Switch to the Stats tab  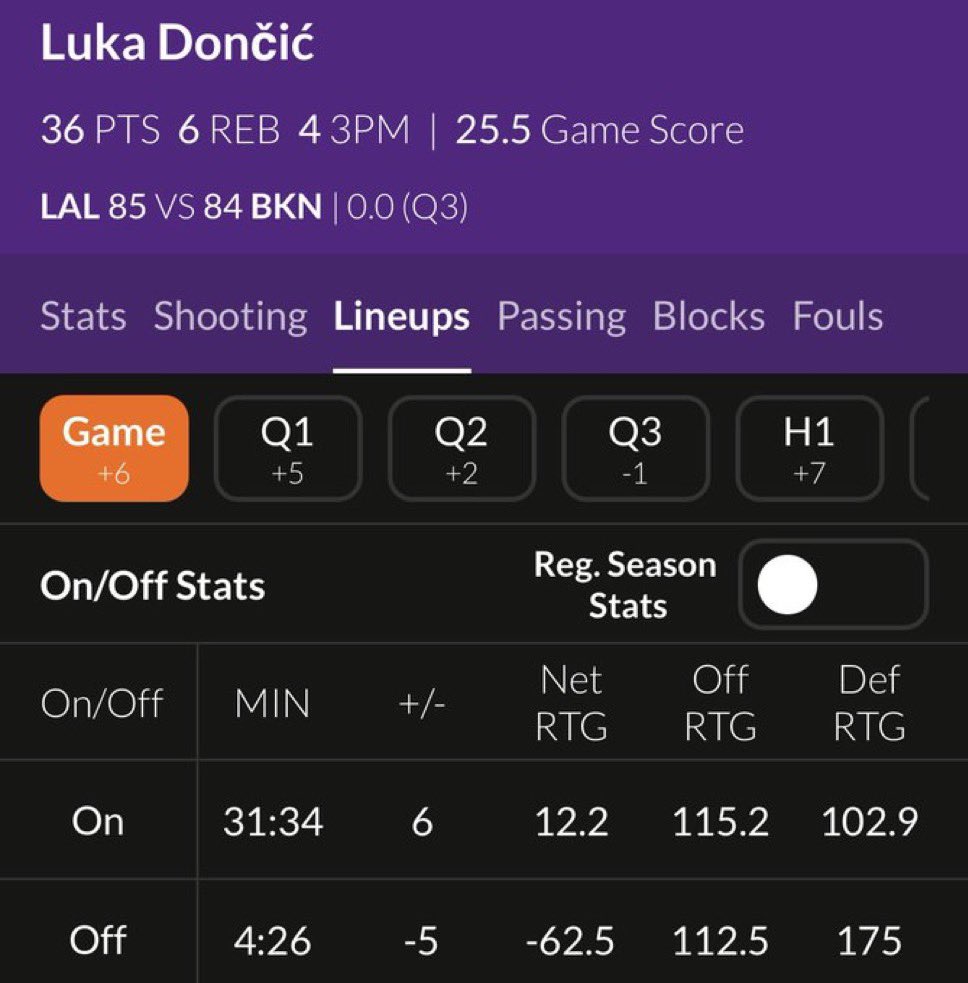(83, 317)
